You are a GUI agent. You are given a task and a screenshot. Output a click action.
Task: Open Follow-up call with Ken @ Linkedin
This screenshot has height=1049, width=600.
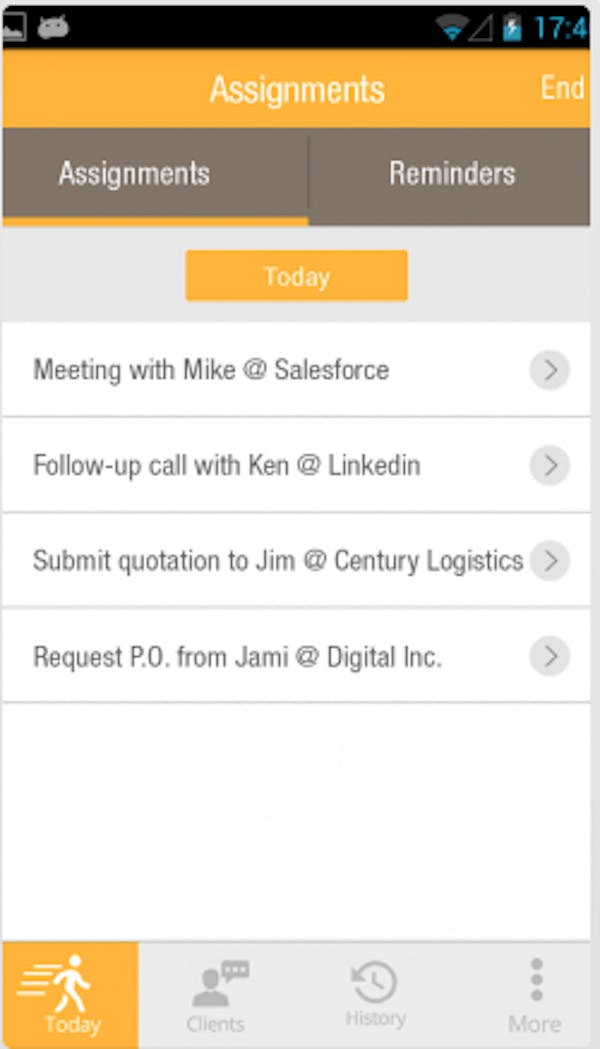point(296,465)
